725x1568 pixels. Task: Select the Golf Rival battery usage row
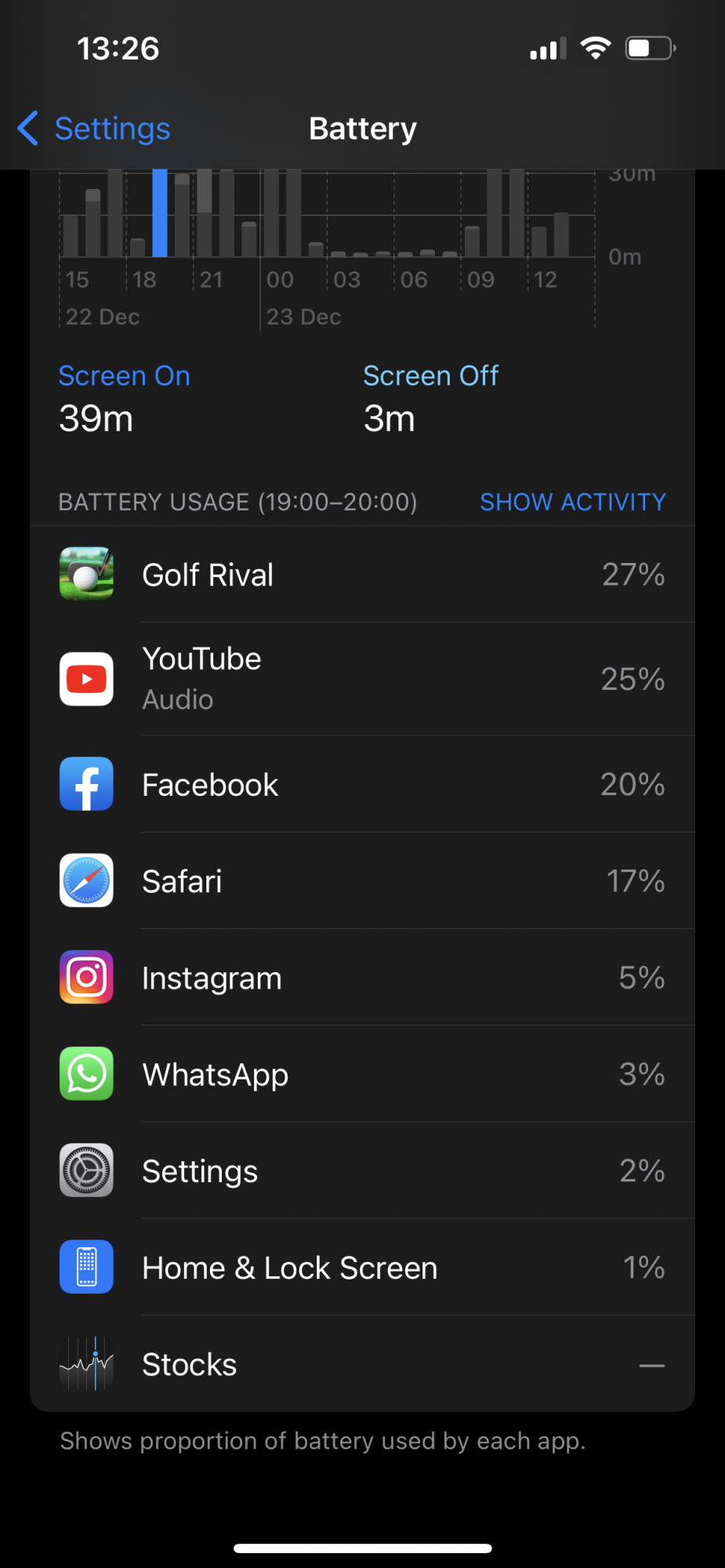pos(362,575)
